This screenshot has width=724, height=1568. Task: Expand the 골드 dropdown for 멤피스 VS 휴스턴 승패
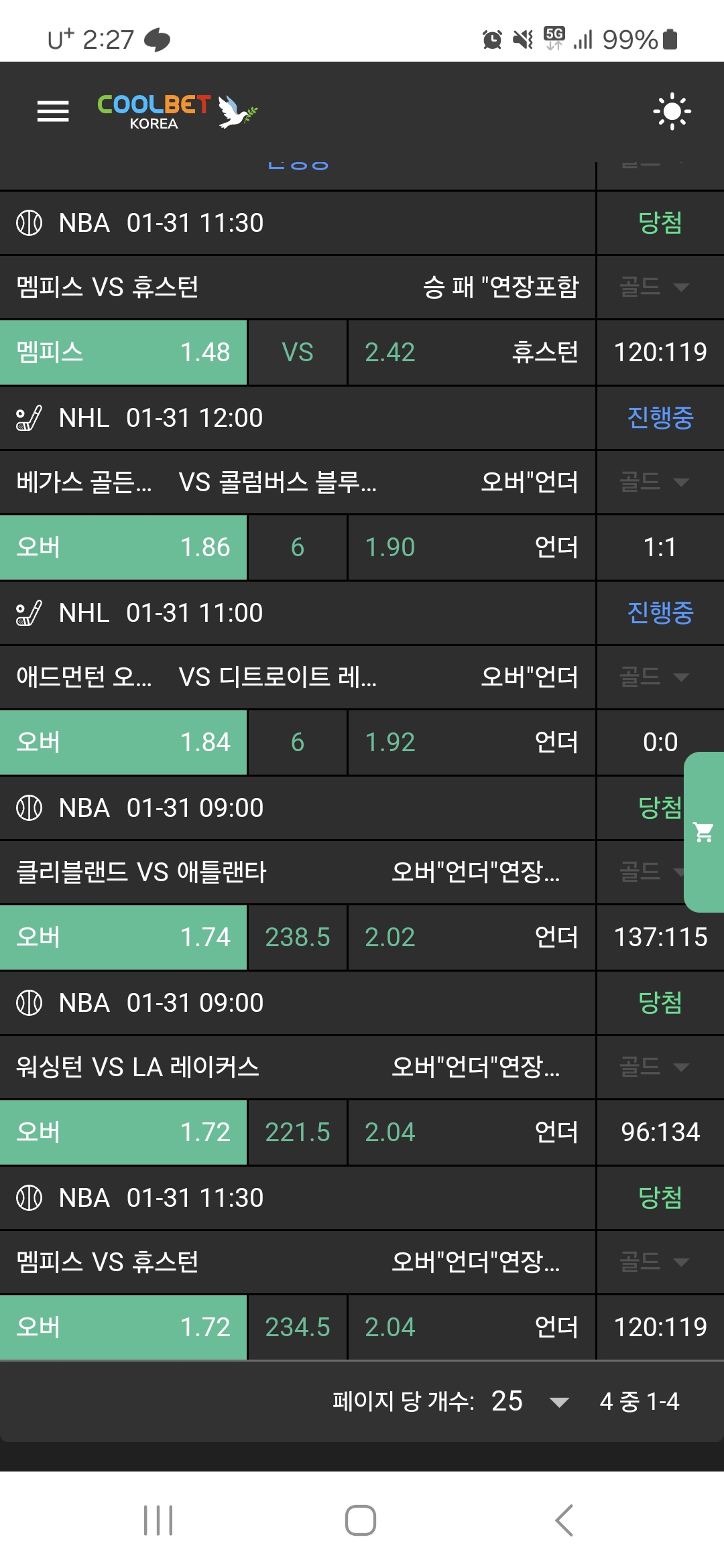tap(655, 287)
